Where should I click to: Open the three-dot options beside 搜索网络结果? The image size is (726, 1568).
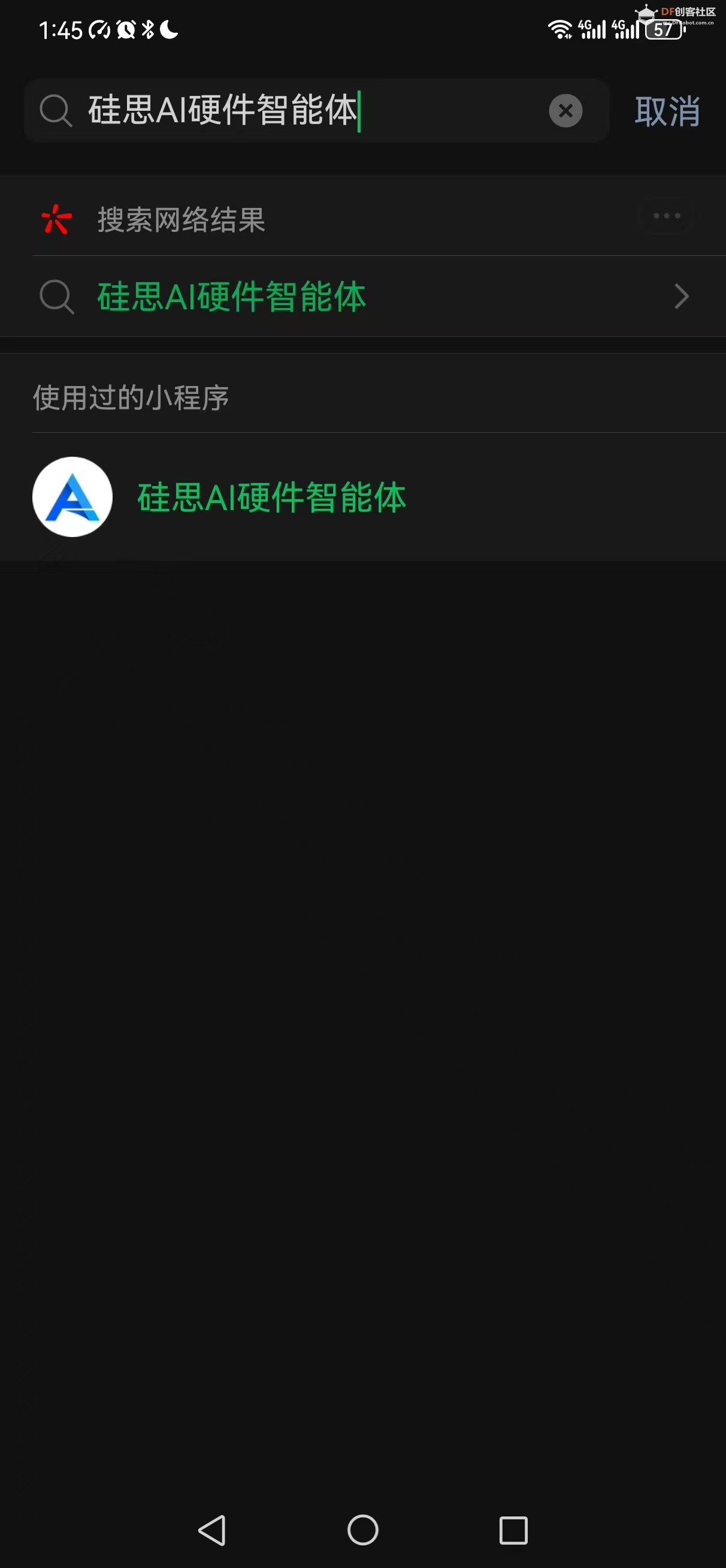click(666, 216)
